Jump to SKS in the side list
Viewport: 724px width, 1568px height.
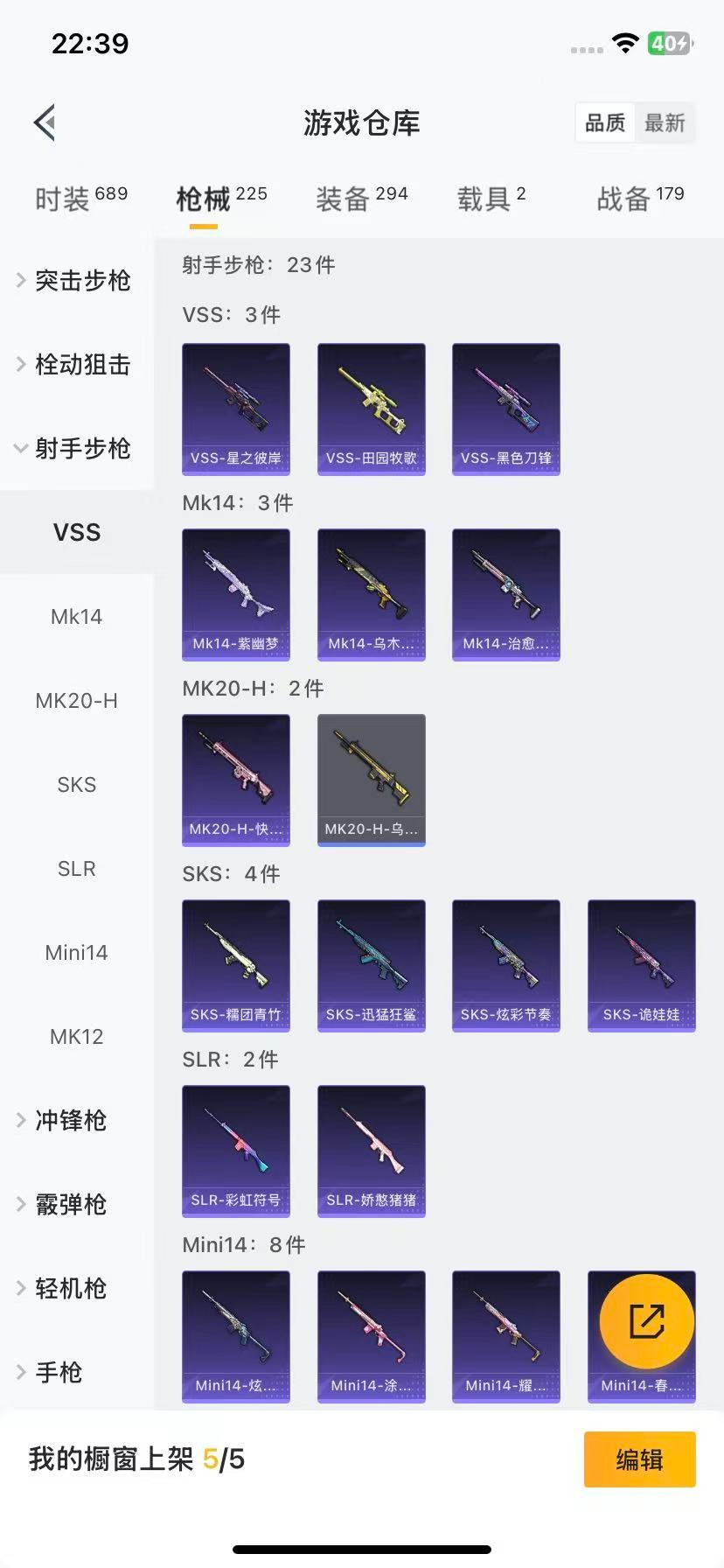coord(77,785)
